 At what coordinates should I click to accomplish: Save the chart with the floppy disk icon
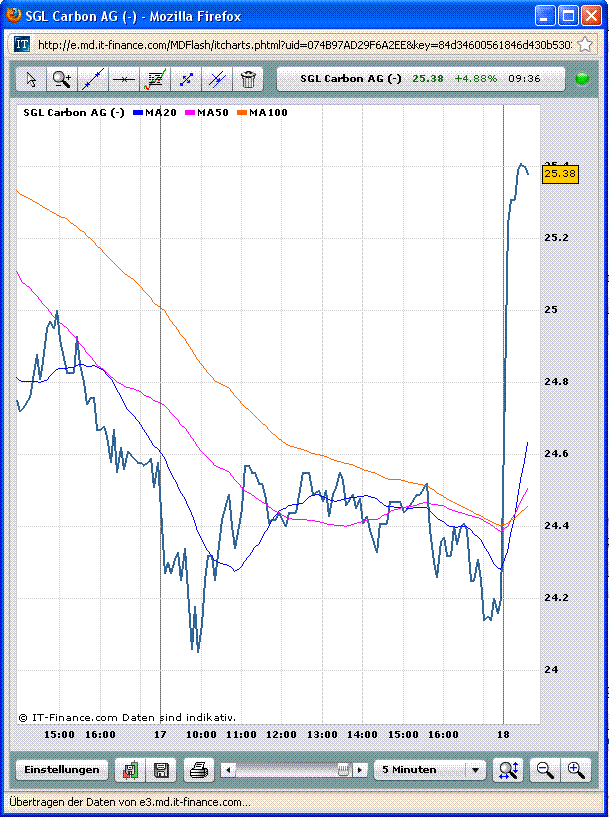pos(160,770)
